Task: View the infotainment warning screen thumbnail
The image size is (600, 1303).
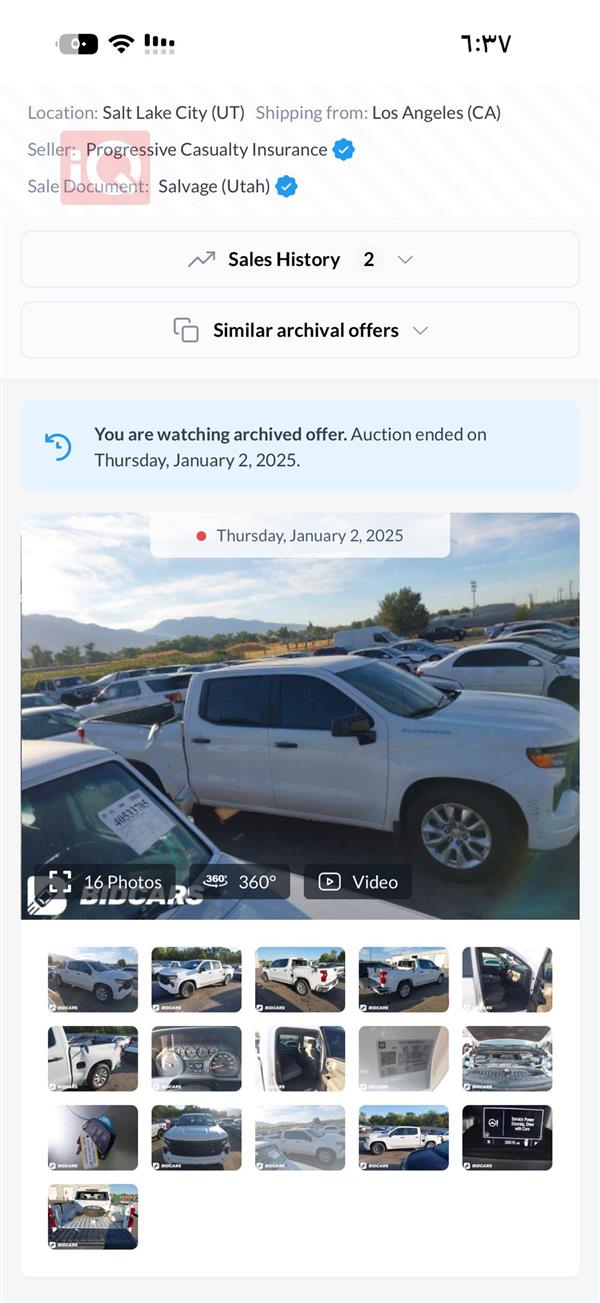Action: pyautogui.click(x=507, y=1137)
